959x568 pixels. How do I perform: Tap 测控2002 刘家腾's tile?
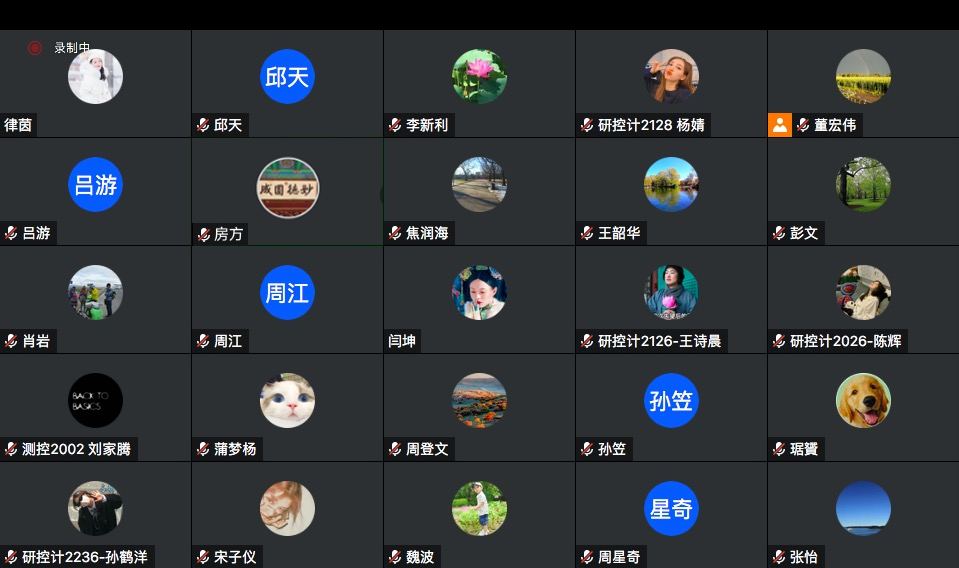pos(95,401)
